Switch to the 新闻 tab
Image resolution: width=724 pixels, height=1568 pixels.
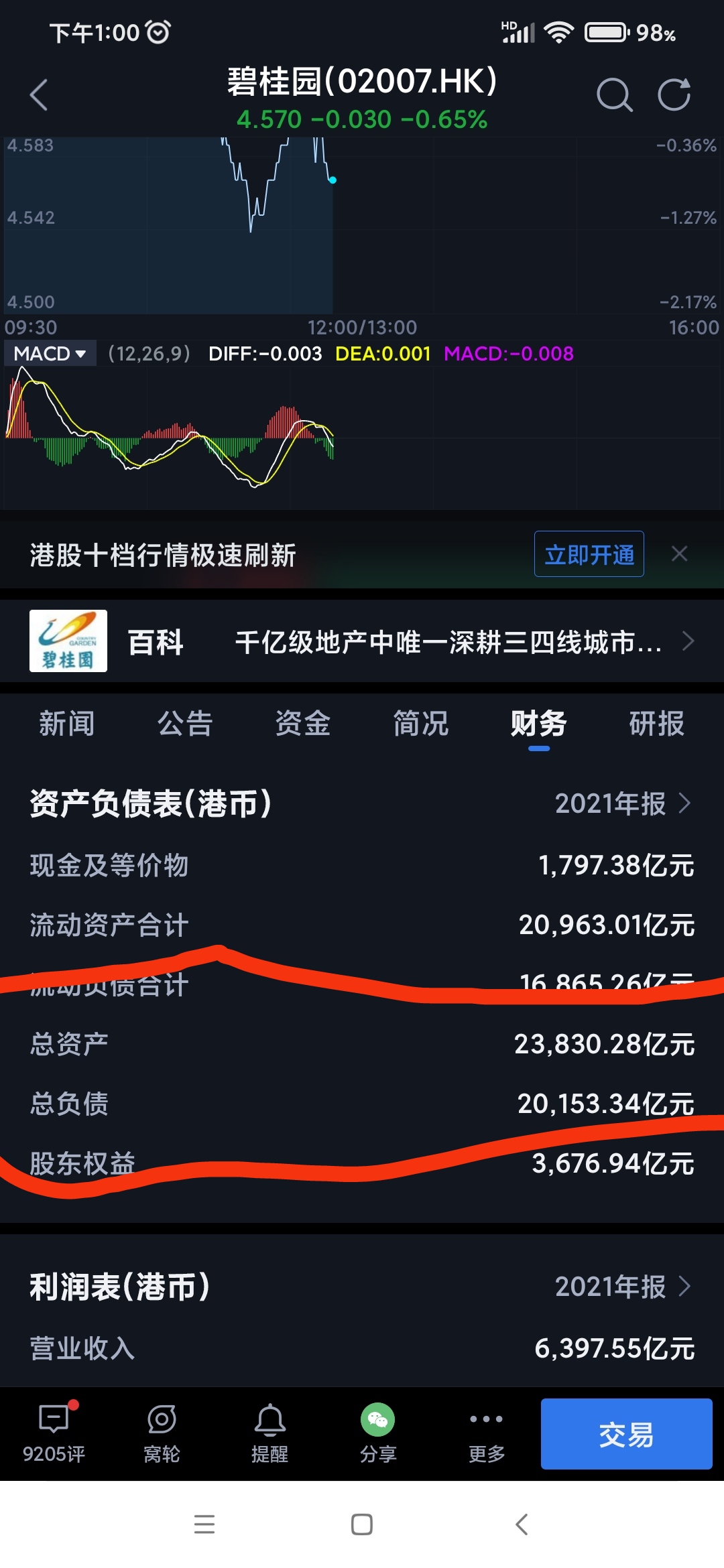coord(67,724)
